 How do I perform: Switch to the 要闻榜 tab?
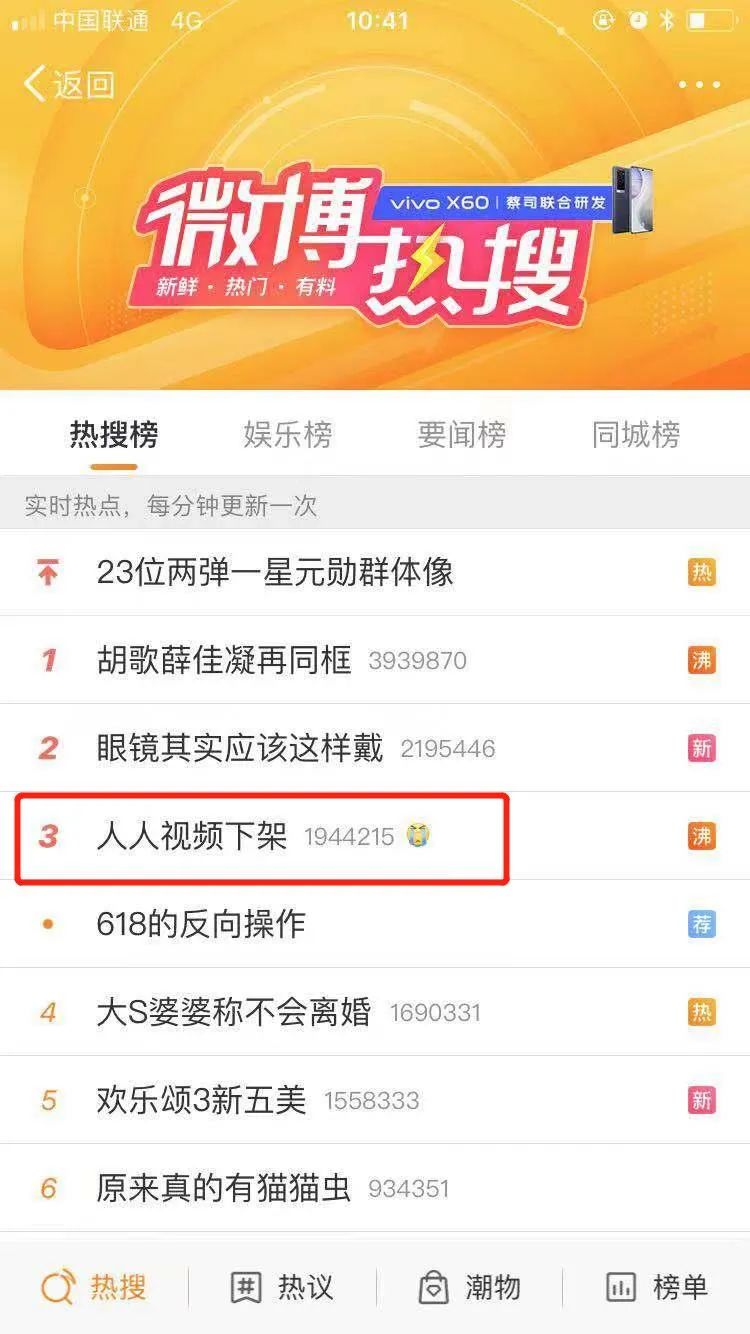[462, 435]
